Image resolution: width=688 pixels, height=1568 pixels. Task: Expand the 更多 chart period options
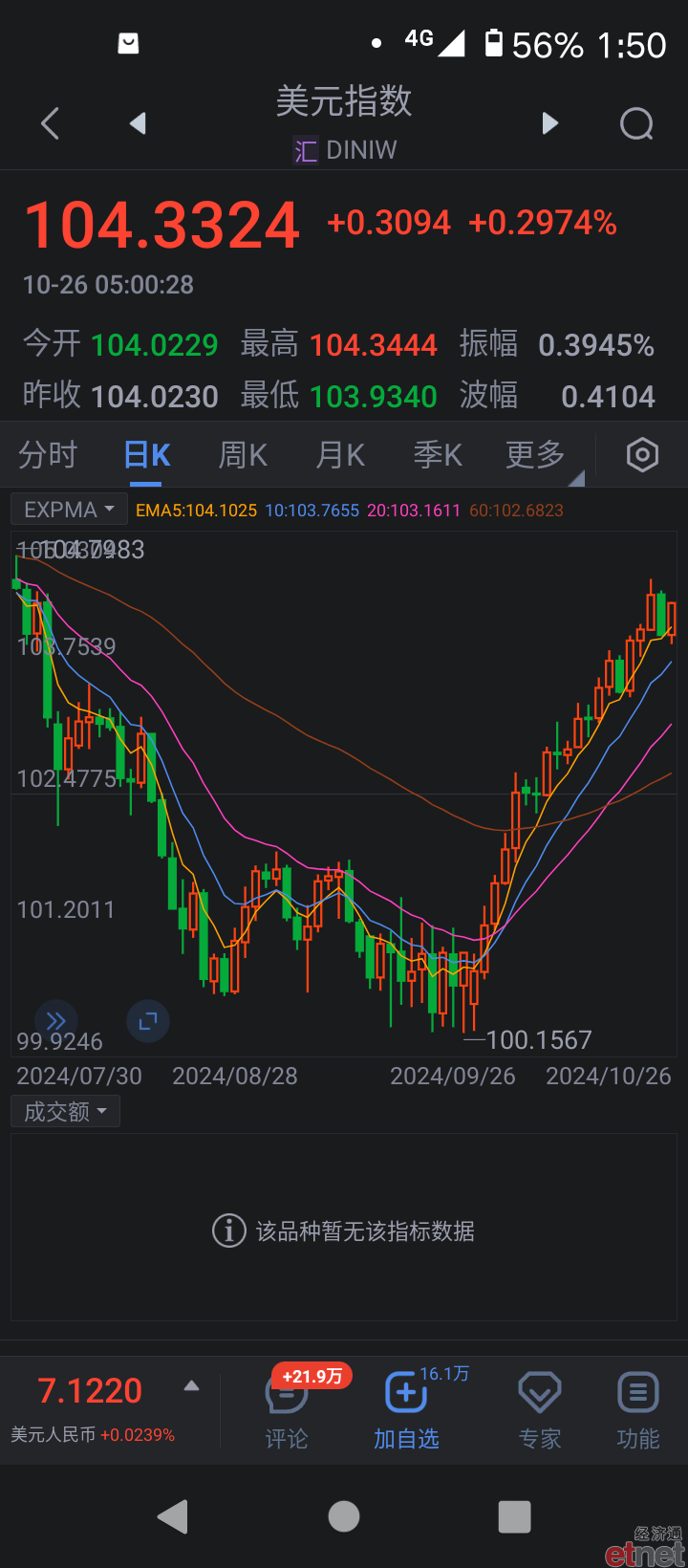click(536, 455)
